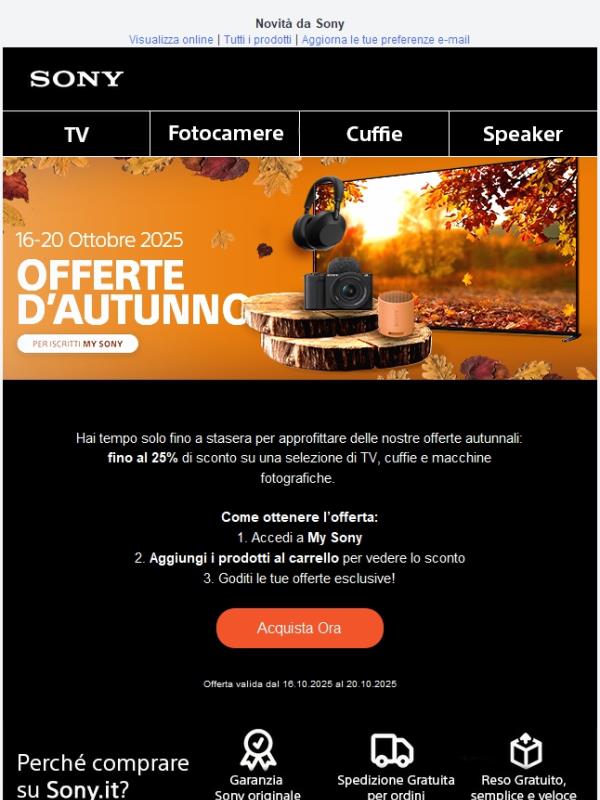Select the Fotocamere category

tap(225, 134)
